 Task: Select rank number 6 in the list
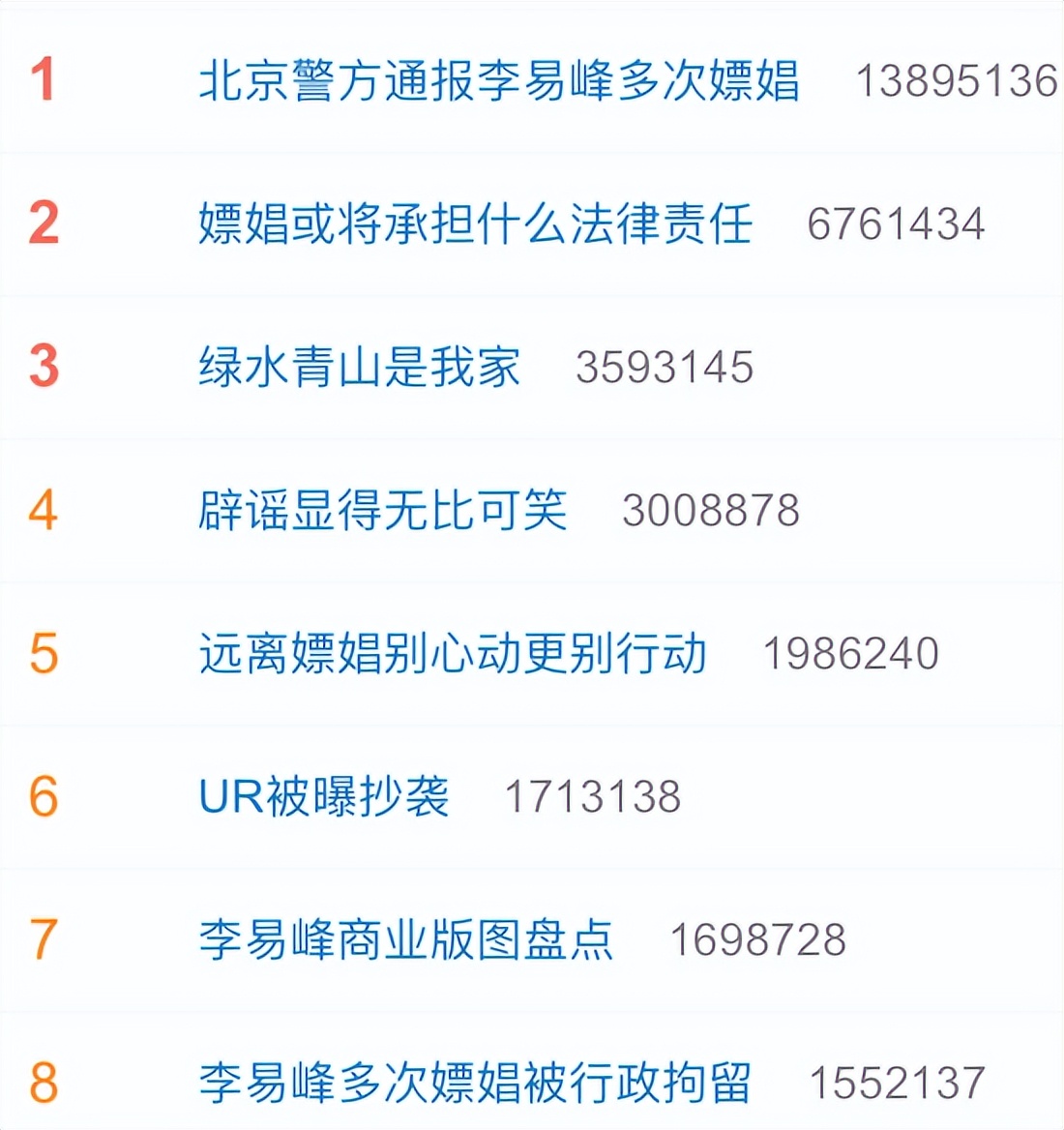[x=43, y=796]
